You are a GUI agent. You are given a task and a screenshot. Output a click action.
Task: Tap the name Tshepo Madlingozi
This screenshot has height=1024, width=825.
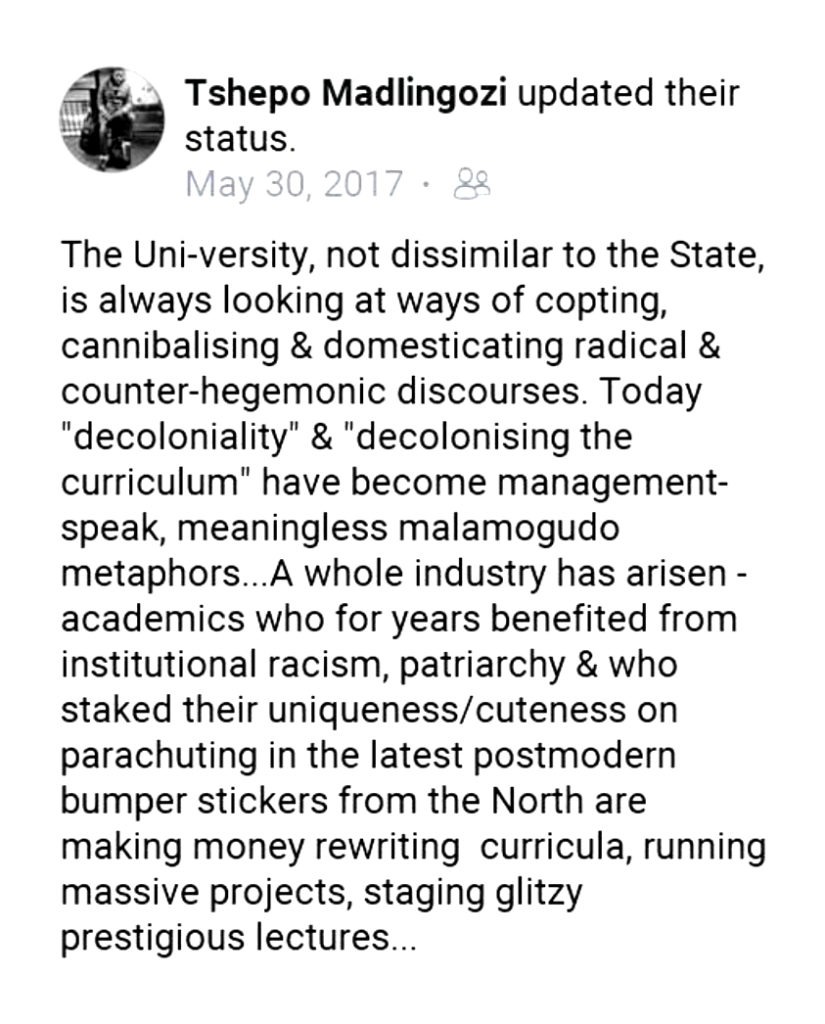pos(347,94)
